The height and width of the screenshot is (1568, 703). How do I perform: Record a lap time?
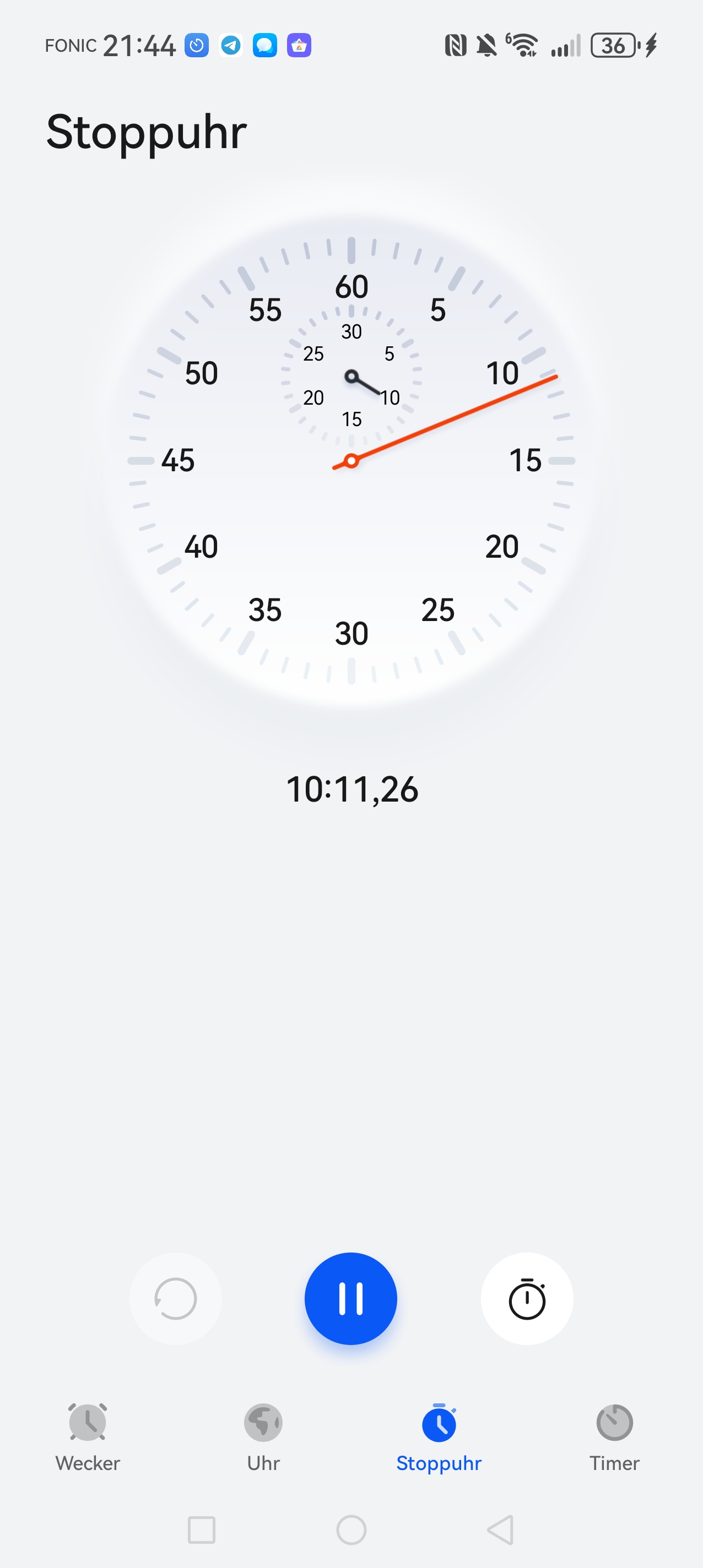526,1298
